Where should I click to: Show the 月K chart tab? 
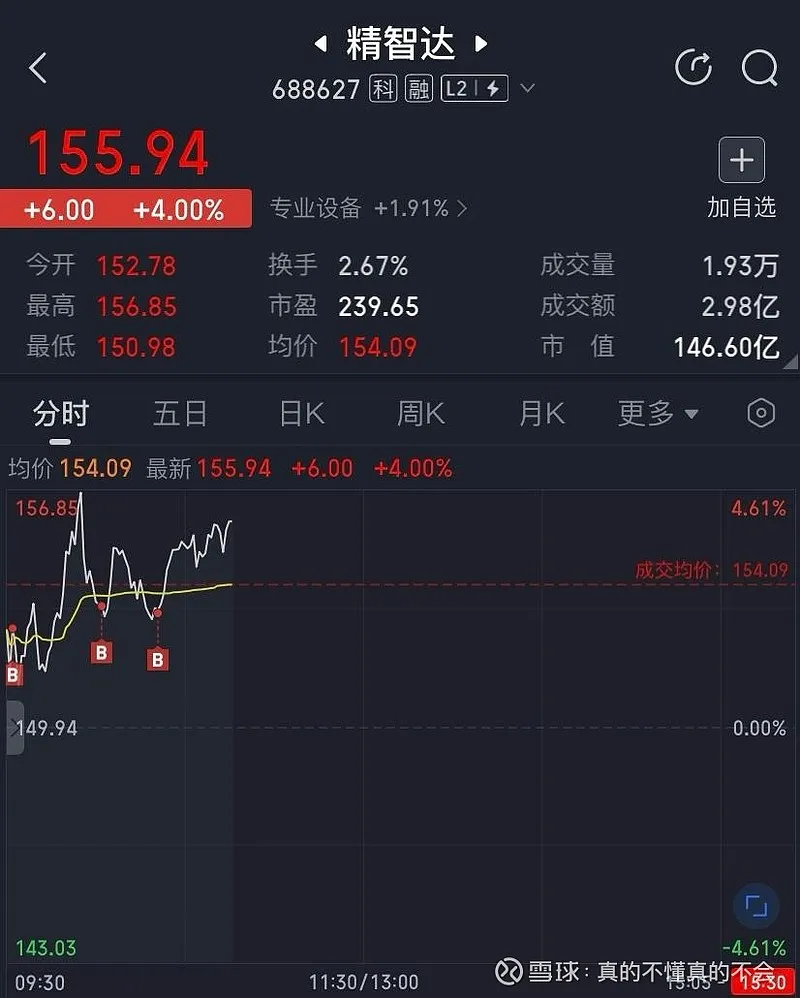(542, 413)
